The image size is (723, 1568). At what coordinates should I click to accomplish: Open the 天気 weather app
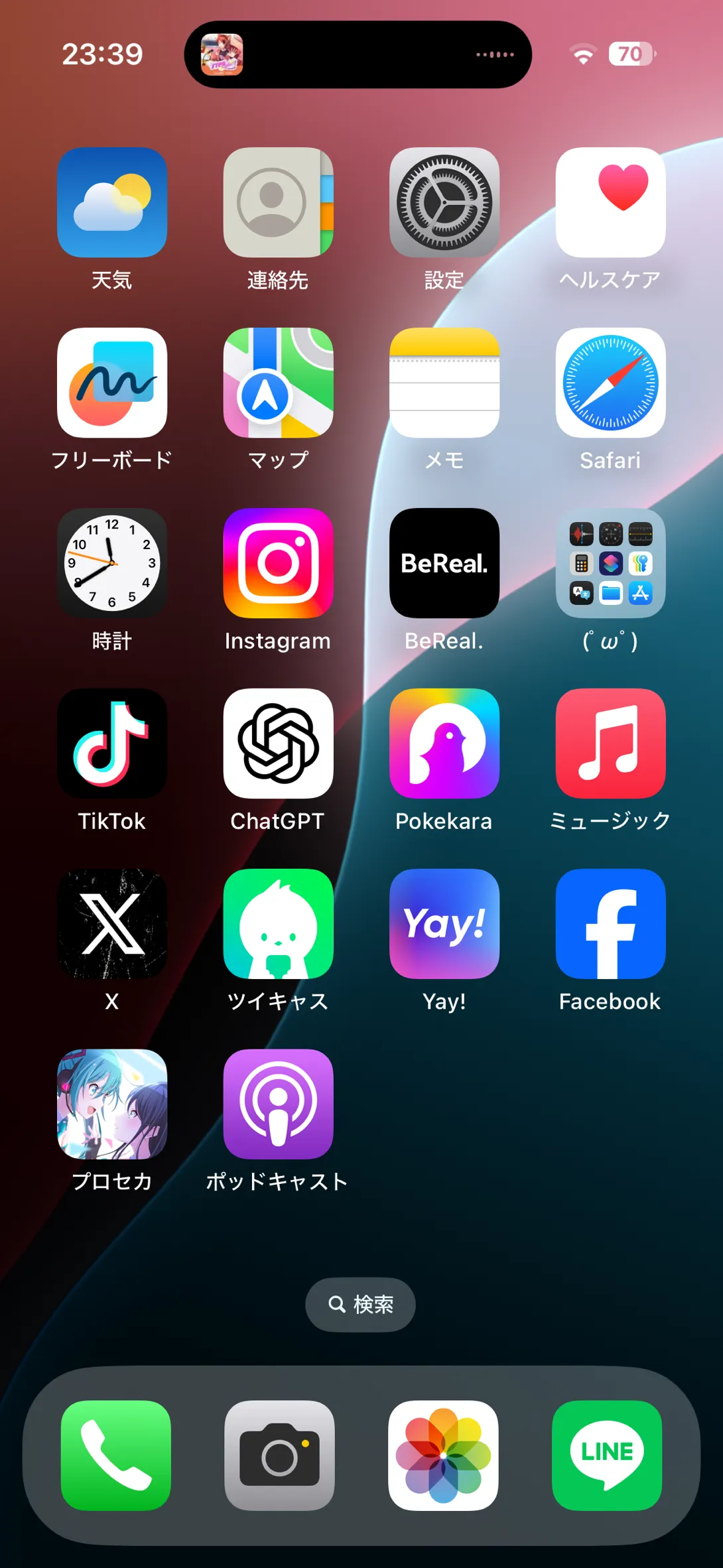pos(112,202)
